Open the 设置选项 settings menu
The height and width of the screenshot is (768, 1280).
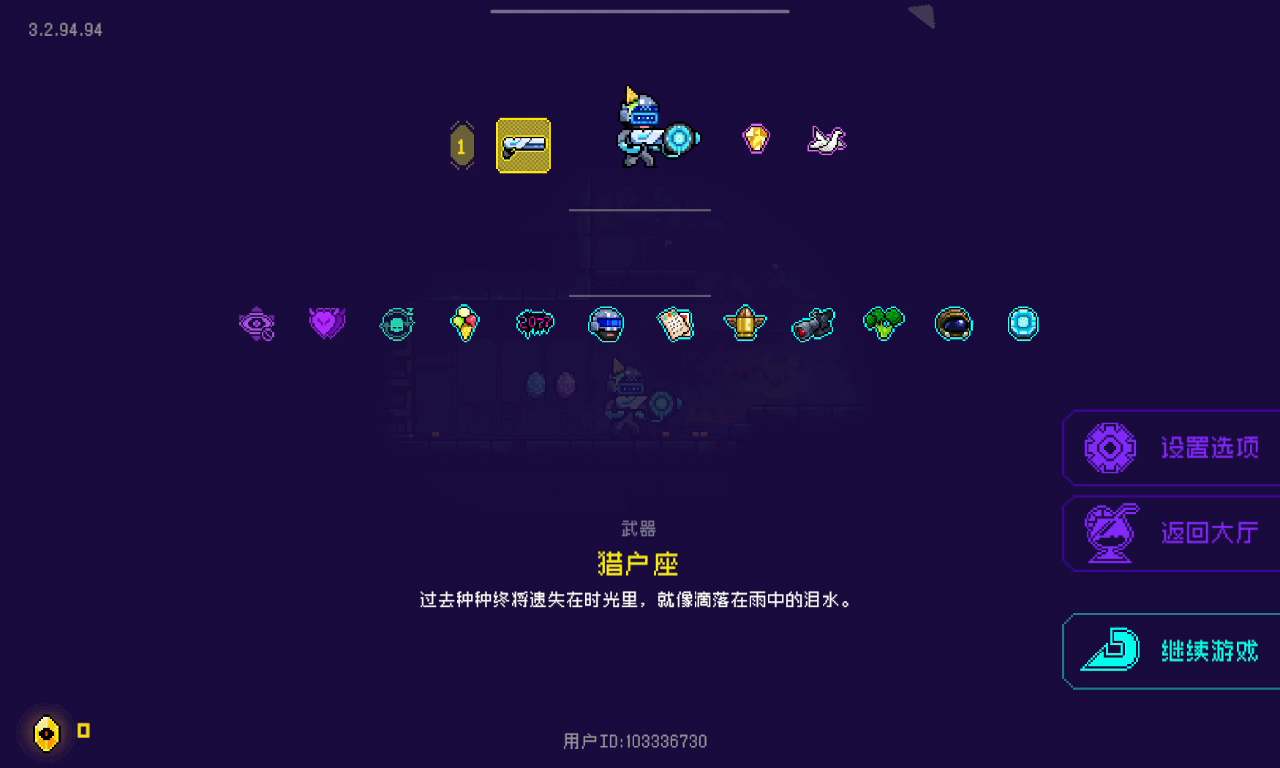pos(1170,448)
